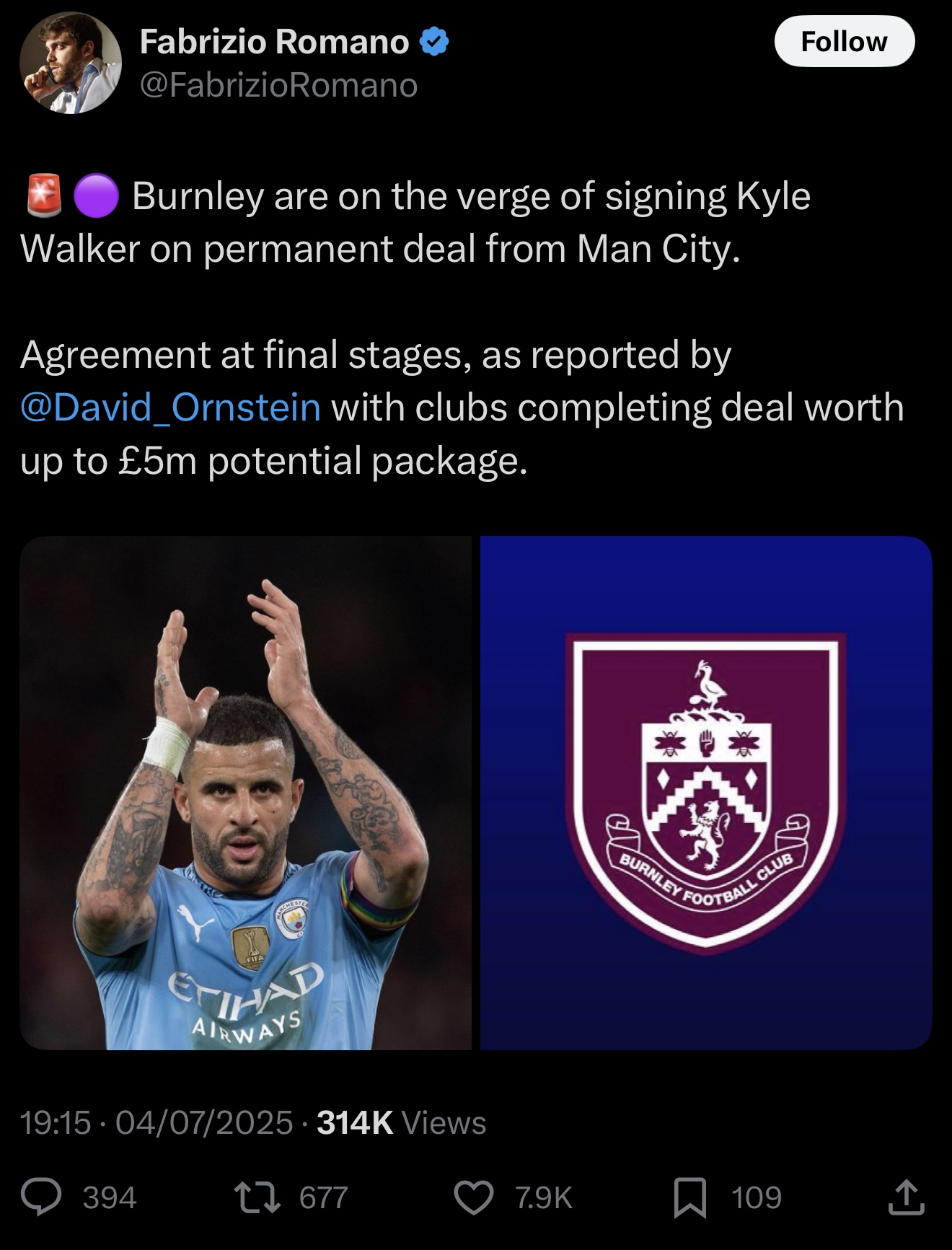Reply to this tweet
Screen dimensions: 952x1250
[41, 1197]
